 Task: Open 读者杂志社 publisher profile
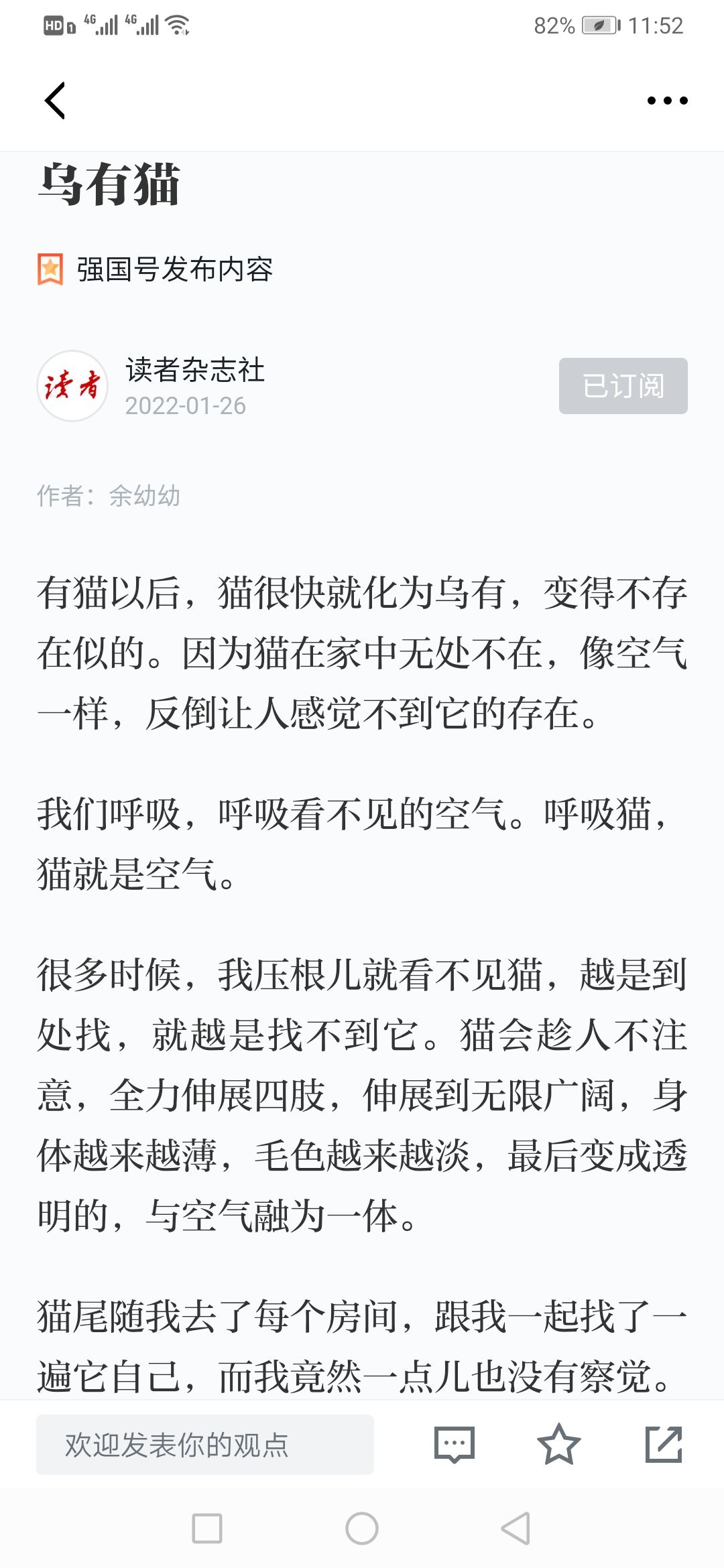pyautogui.click(x=195, y=370)
